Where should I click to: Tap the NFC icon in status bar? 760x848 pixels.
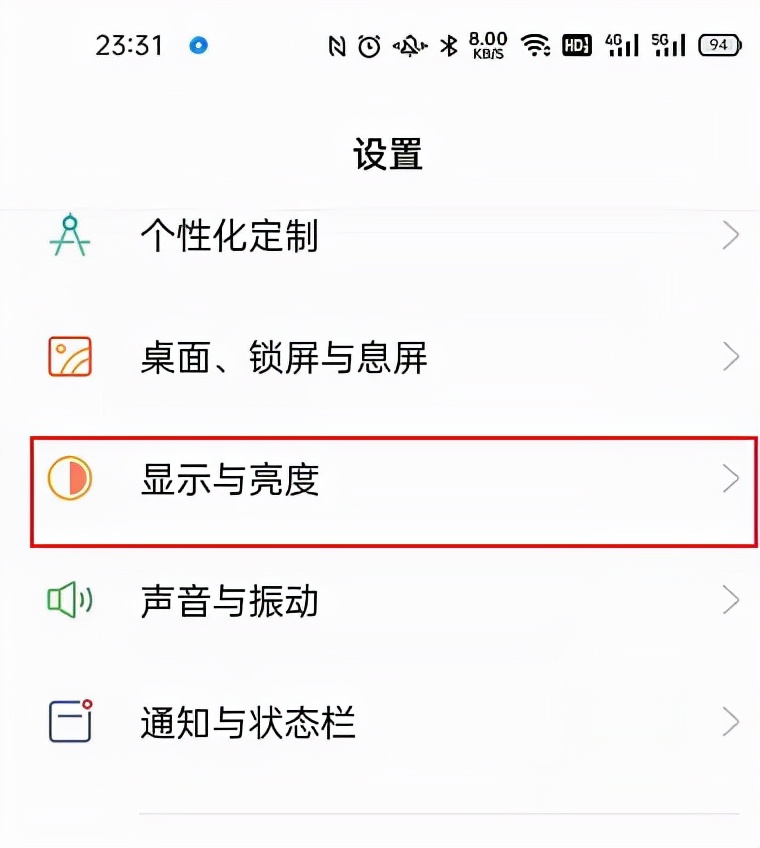pyautogui.click(x=335, y=44)
